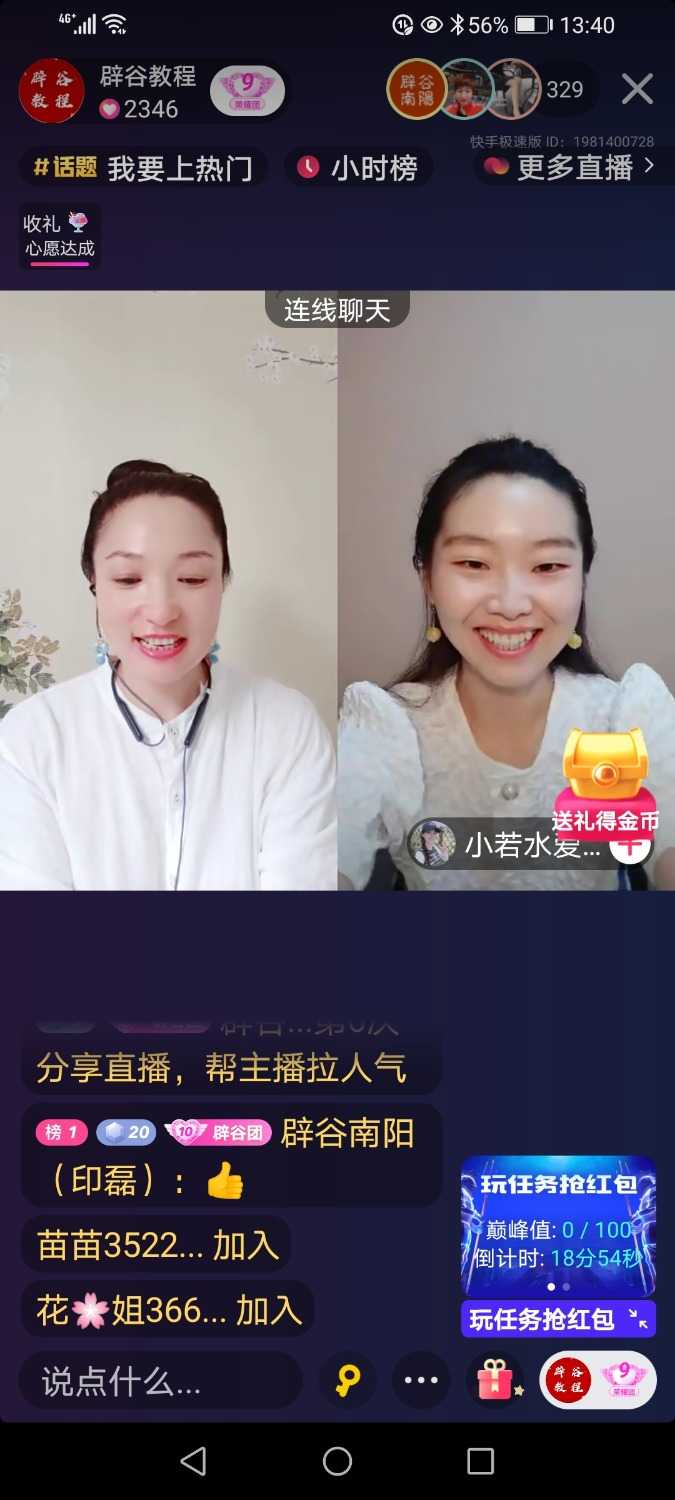Open 辟谷南阳 top viewer avatar
Image resolution: width=675 pixels, height=1500 pixels.
[x=415, y=90]
